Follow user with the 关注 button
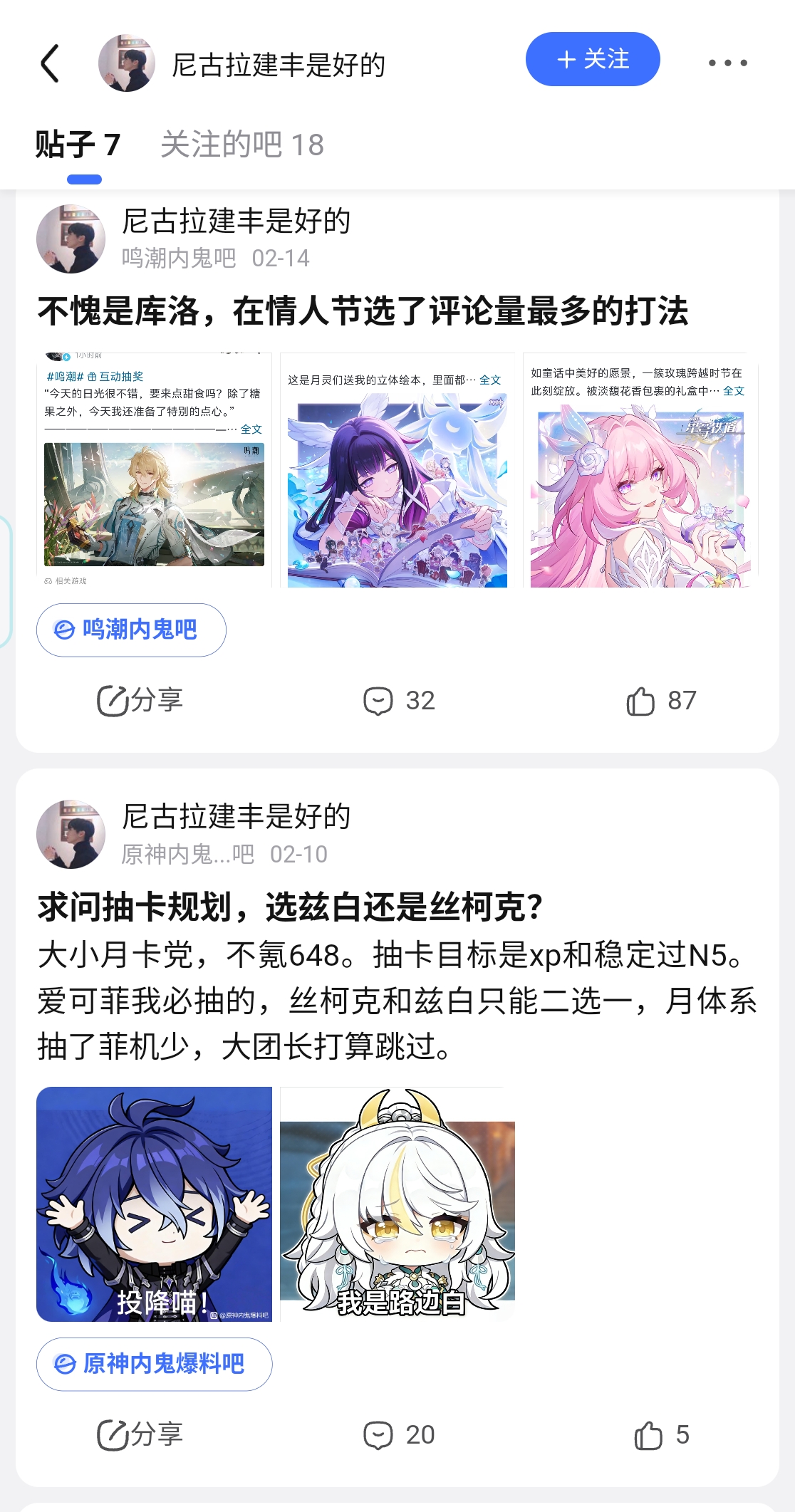The width and height of the screenshot is (795, 1512). click(593, 60)
